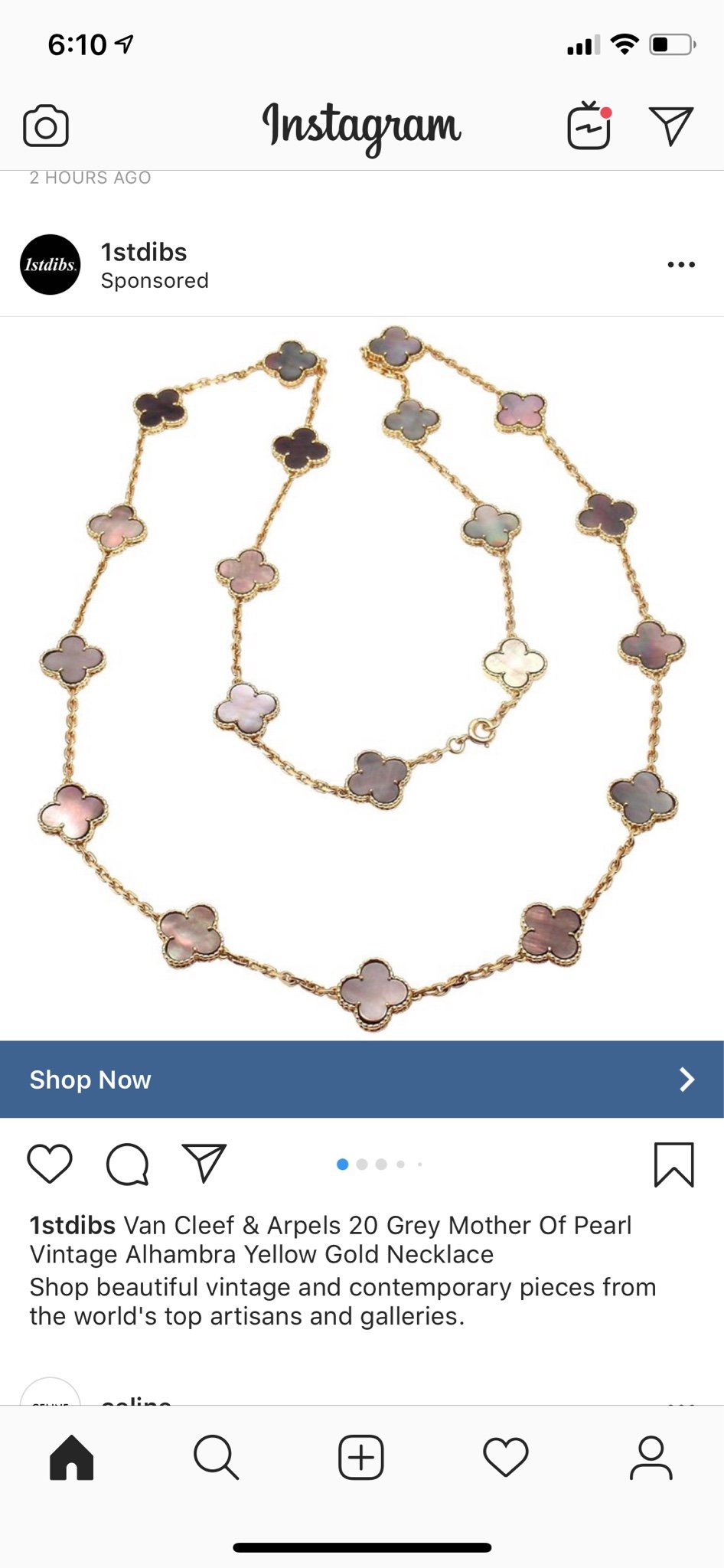The height and width of the screenshot is (1568, 724).
Task: Like the 1stdibs post
Action: click(x=50, y=1164)
